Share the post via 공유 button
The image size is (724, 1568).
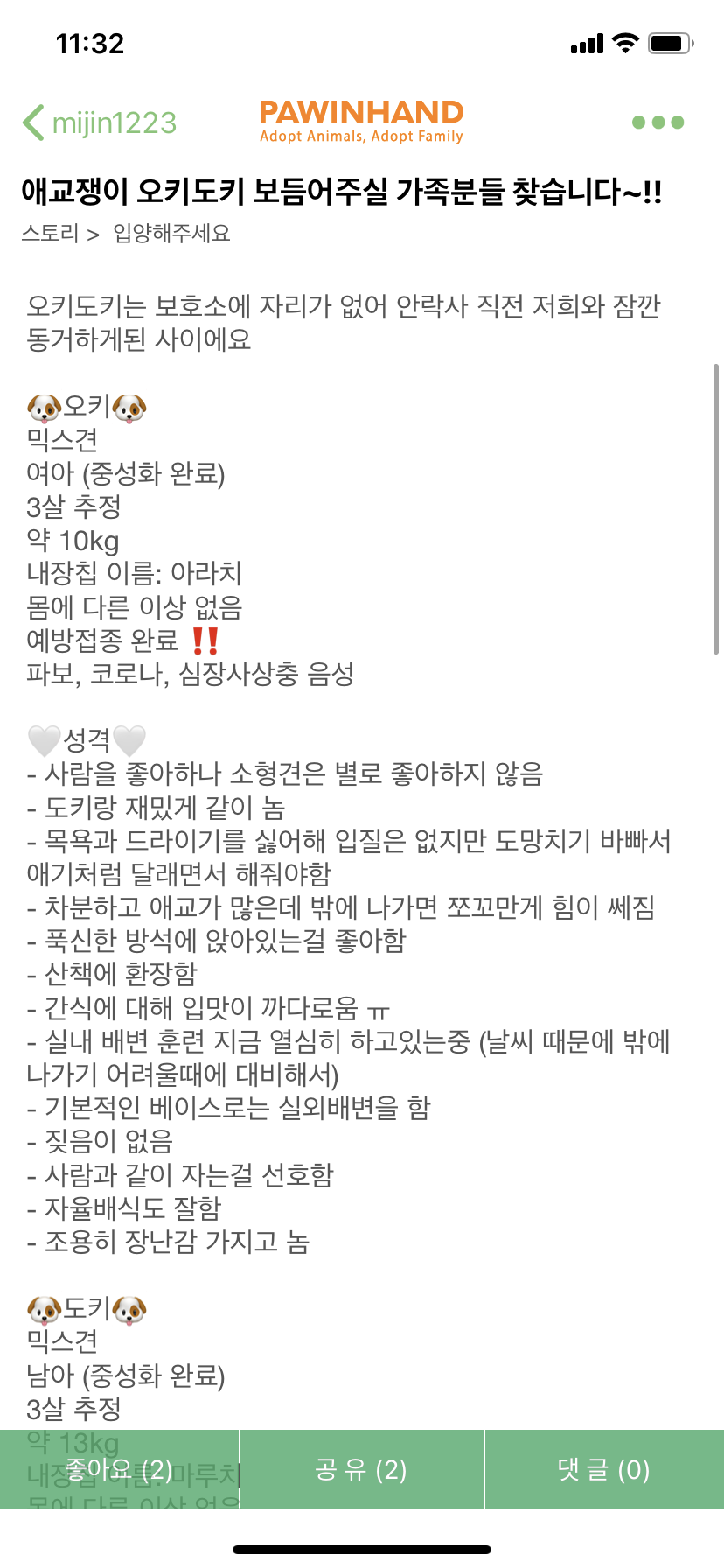[x=361, y=1469]
